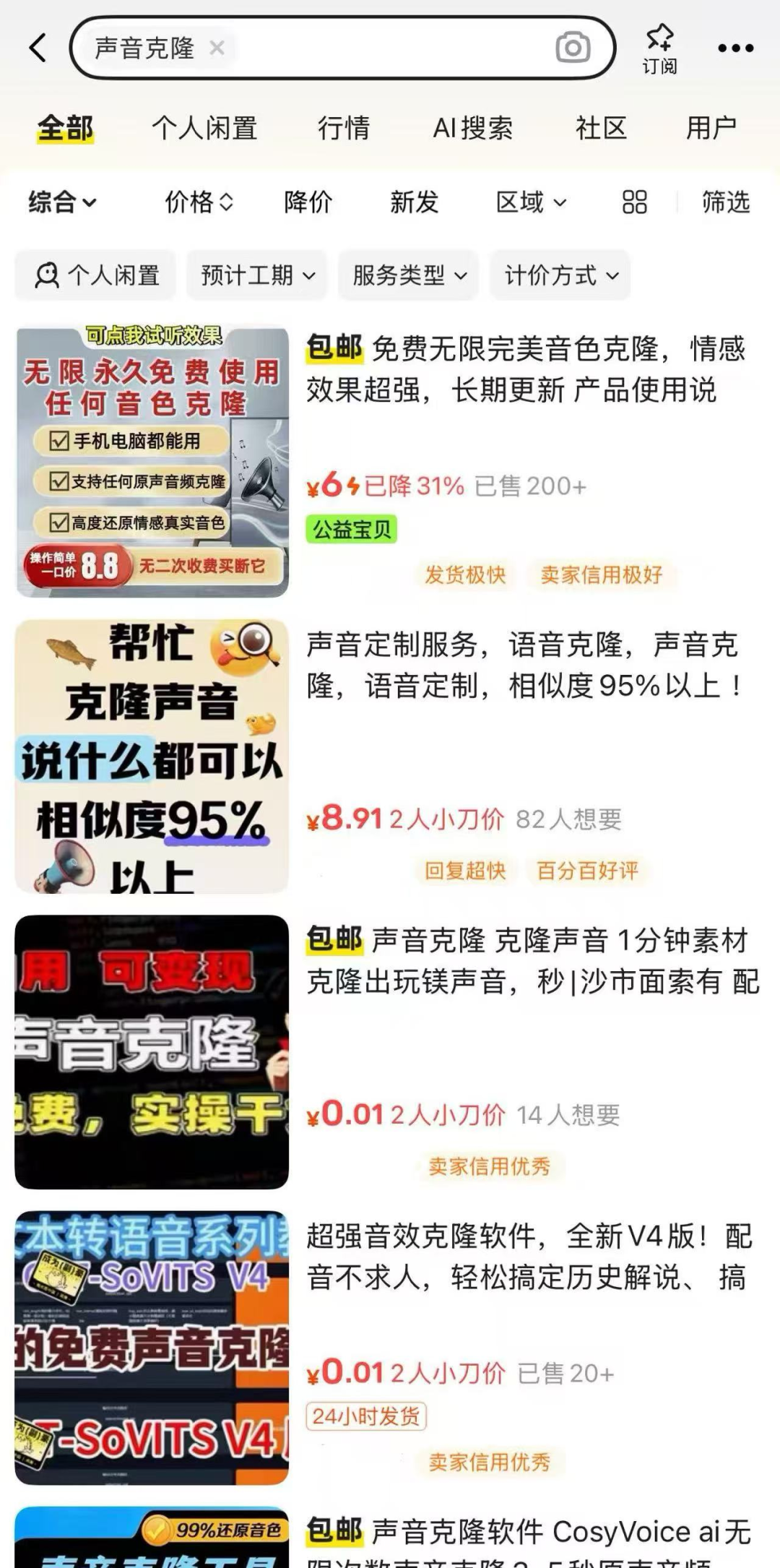This screenshot has width=780, height=1568.
Task: Subscribe to this search via 订阅
Action: (x=659, y=48)
